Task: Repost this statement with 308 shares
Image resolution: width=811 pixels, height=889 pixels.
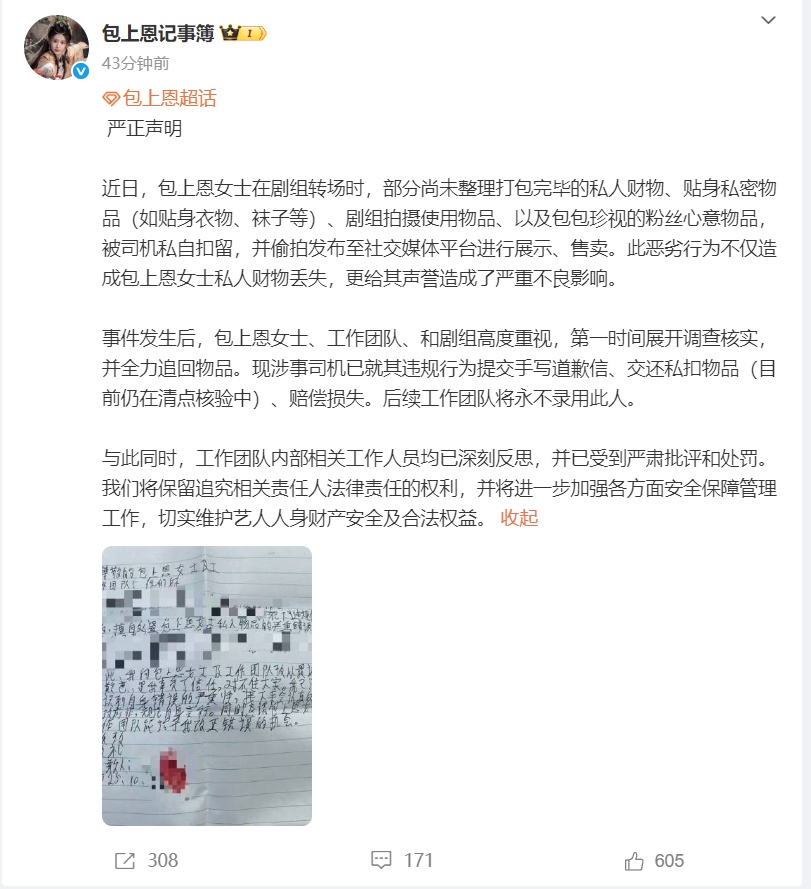Action: (x=146, y=861)
